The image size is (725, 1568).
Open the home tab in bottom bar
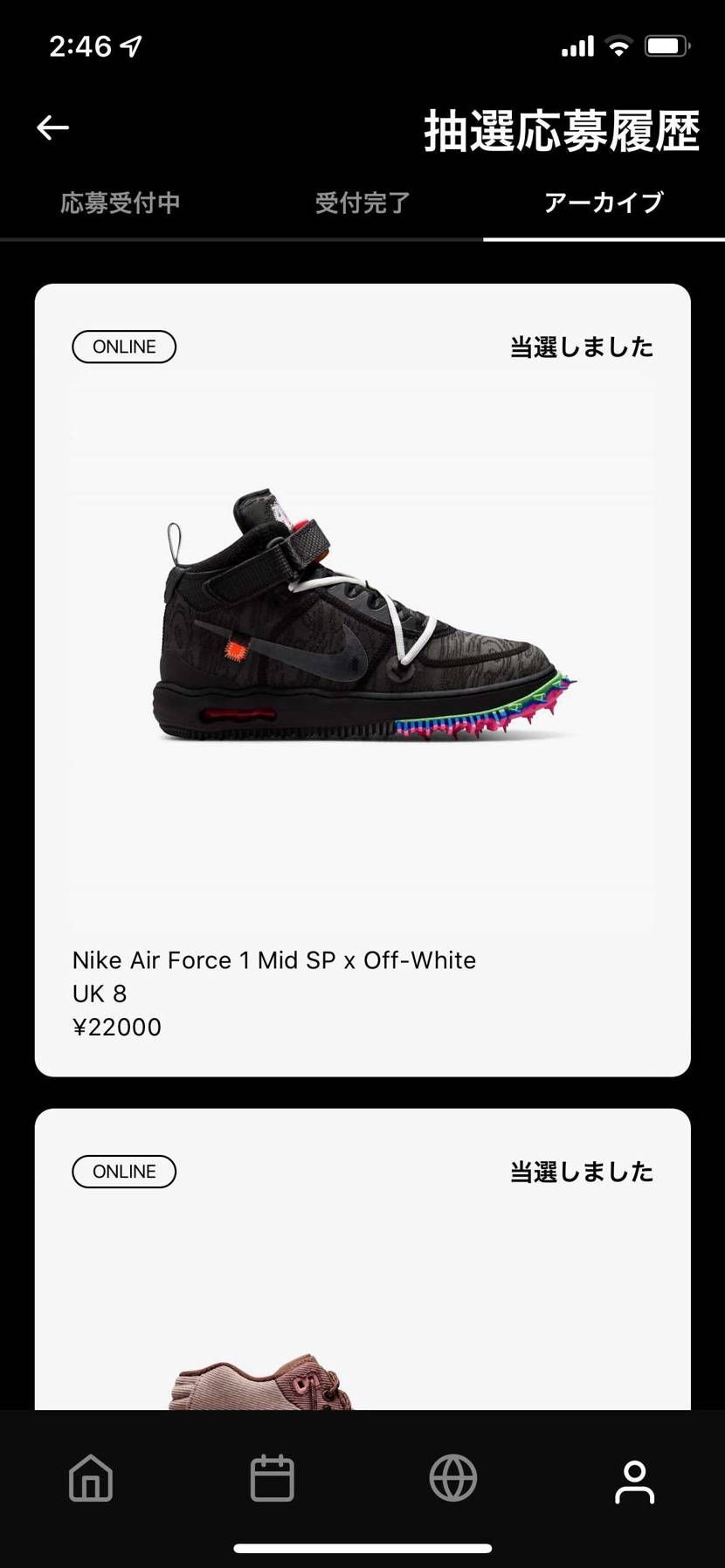click(x=91, y=1478)
